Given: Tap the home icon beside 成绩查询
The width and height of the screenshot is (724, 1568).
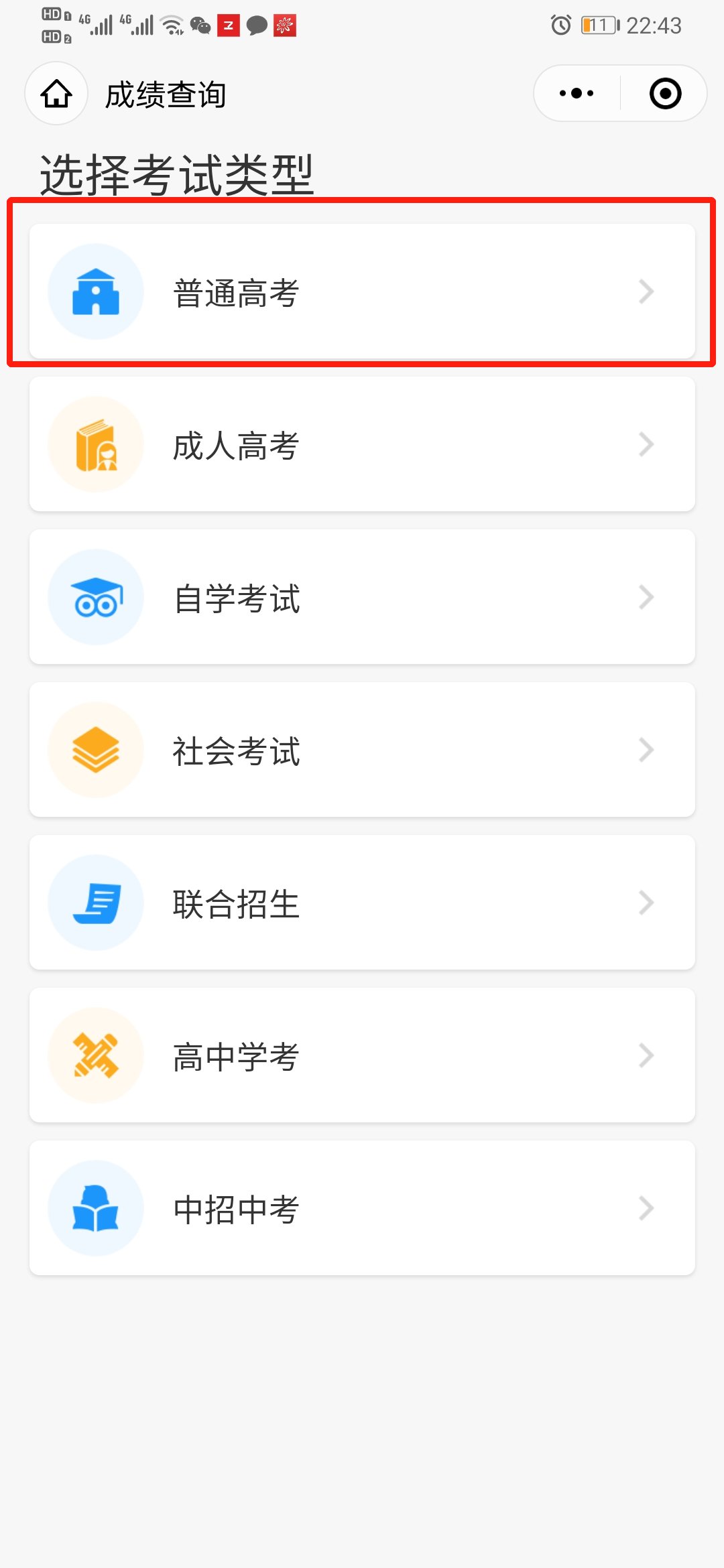Looking at the screenshot, I should coord(56,94).
